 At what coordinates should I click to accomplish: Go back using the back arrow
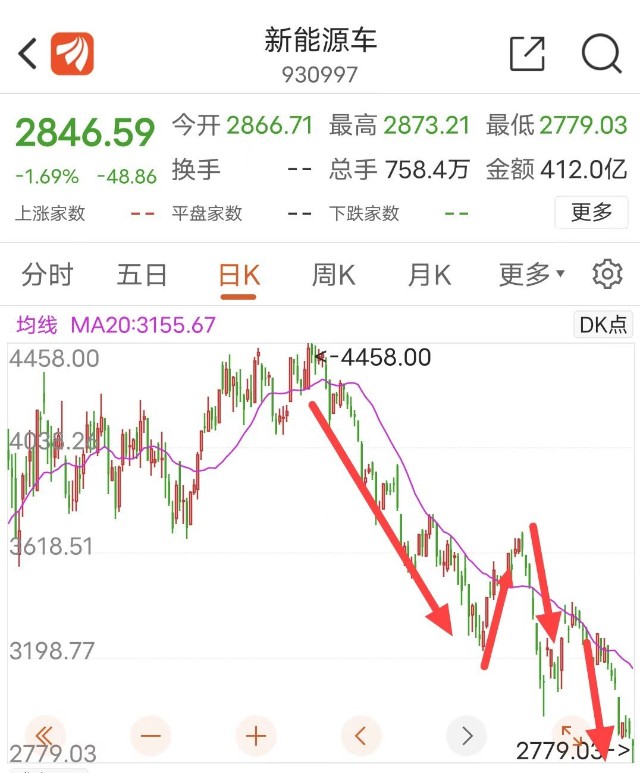(28, 54)
